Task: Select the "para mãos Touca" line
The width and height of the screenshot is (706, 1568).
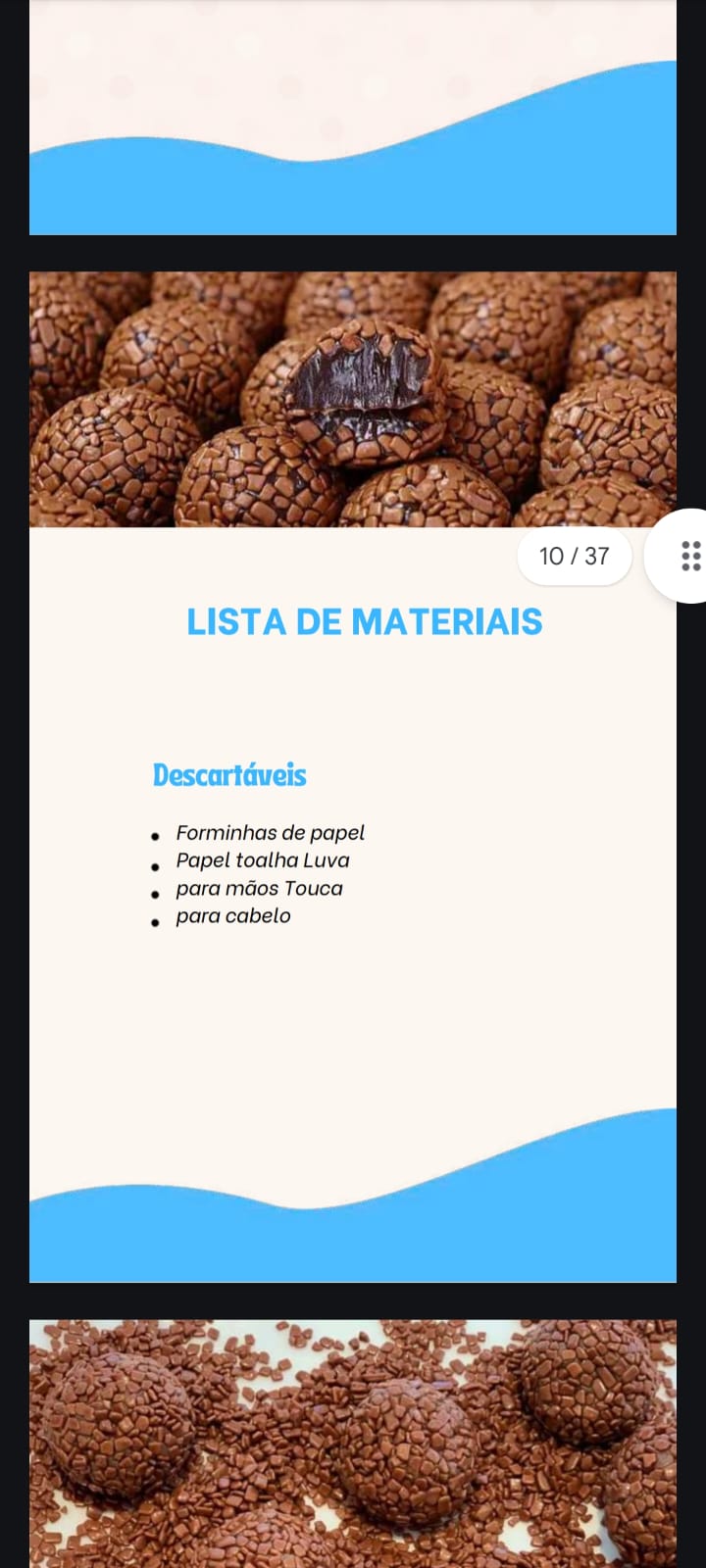Action: pyautogui.click(x=259, y=888)
